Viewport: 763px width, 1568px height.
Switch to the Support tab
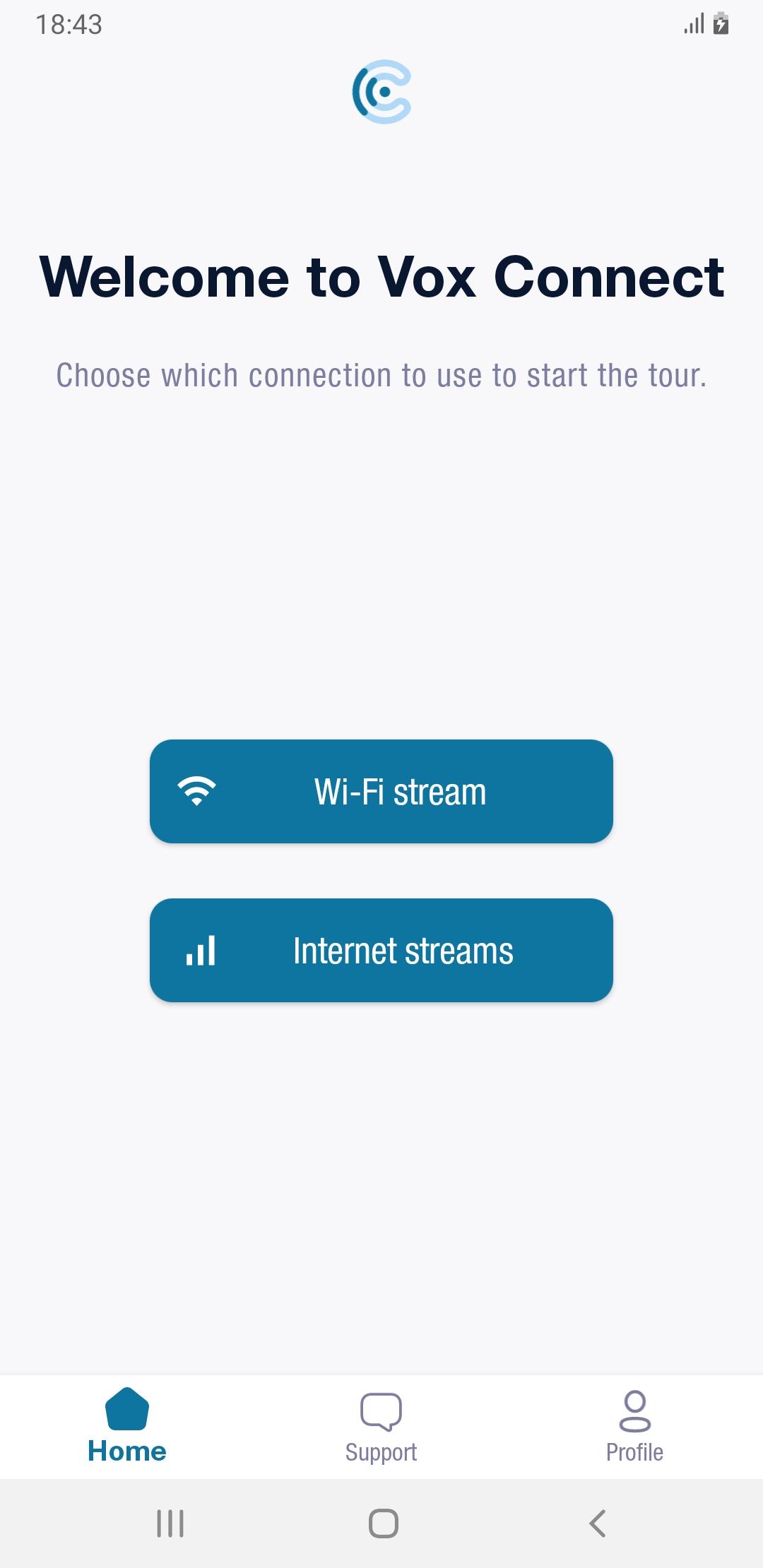pyautogui.click(x=381, y=1427)
